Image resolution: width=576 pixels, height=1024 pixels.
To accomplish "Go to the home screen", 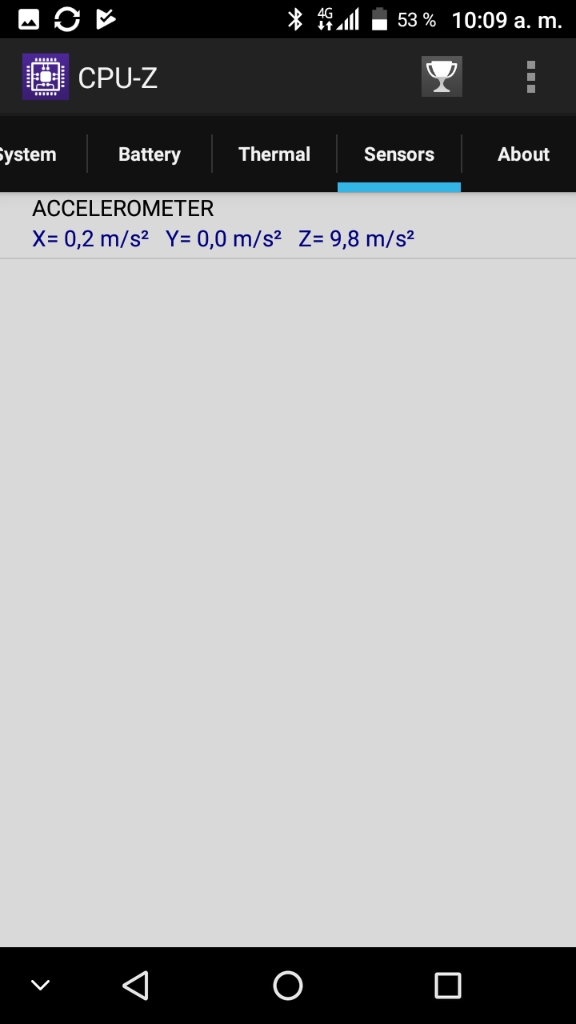I will 288,985.
